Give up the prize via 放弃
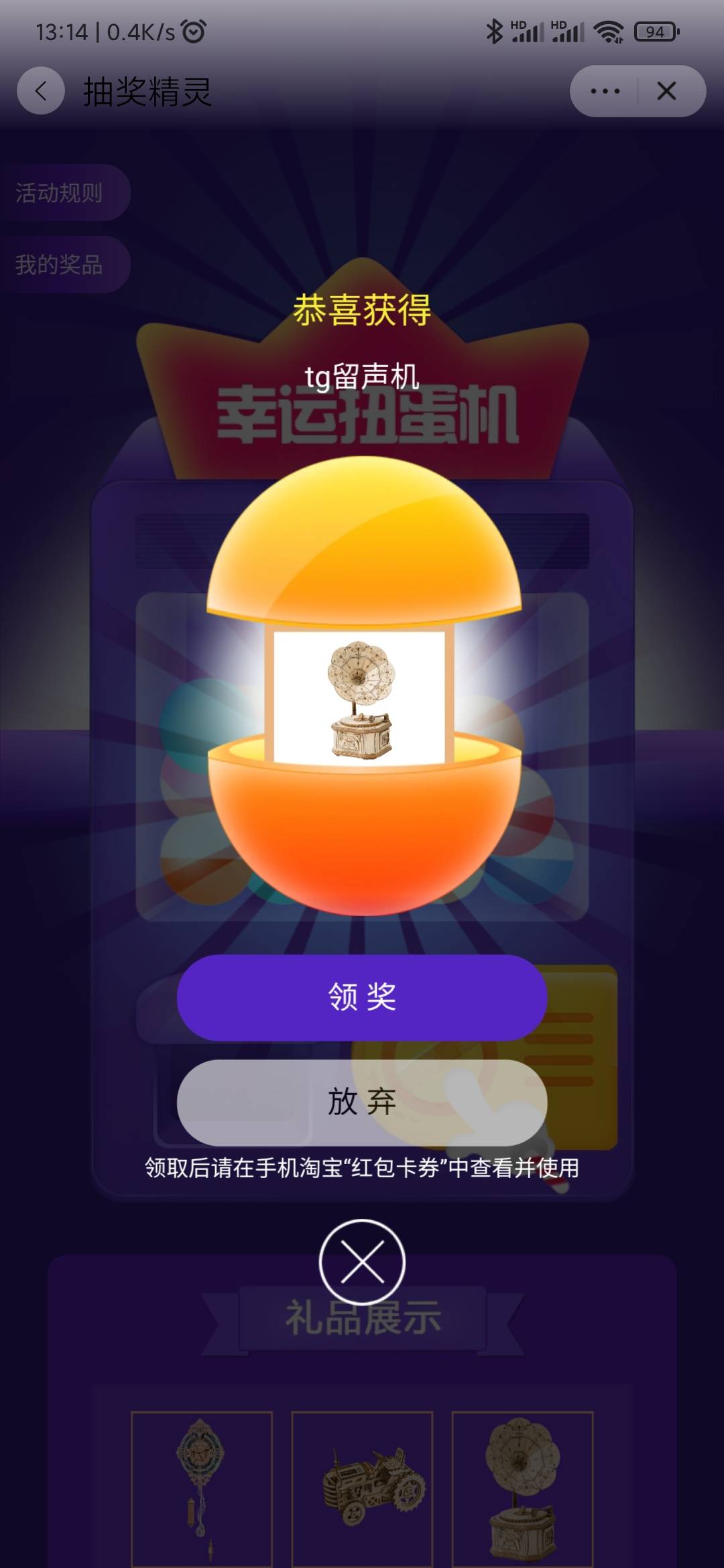724x1568 pixels. [362, 1102]
